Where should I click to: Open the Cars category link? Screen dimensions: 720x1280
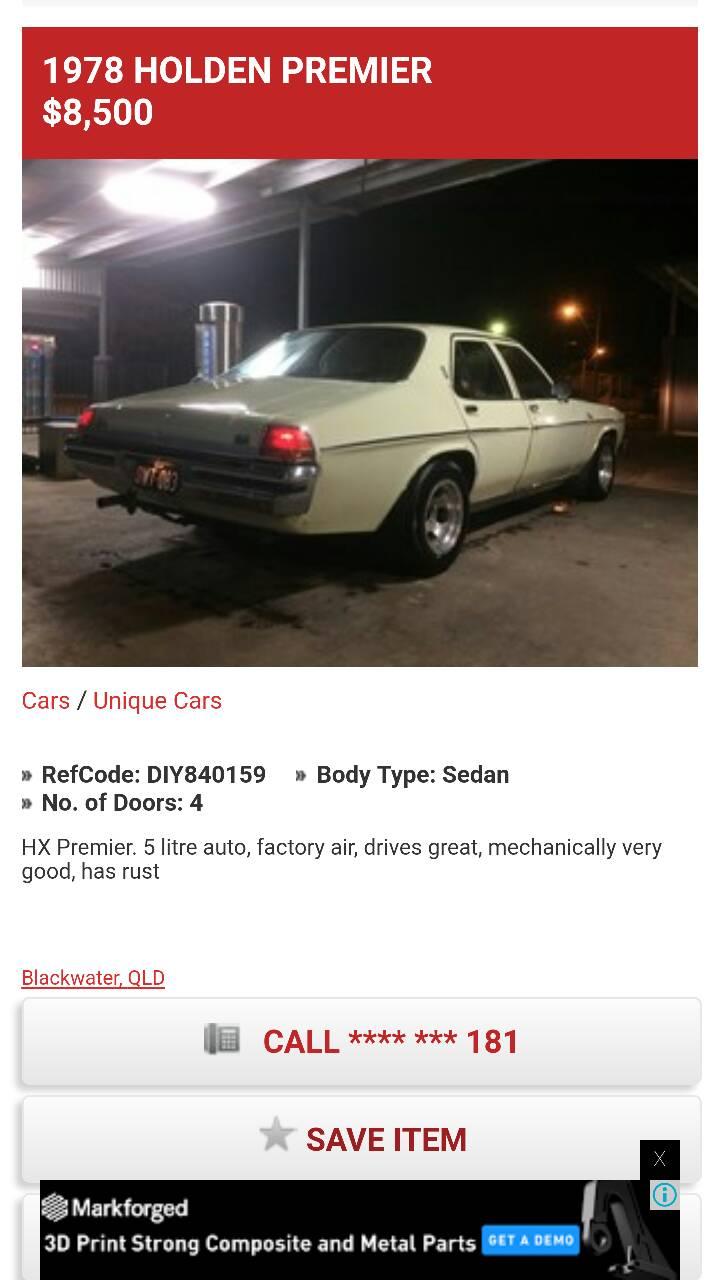coord(46,701)
